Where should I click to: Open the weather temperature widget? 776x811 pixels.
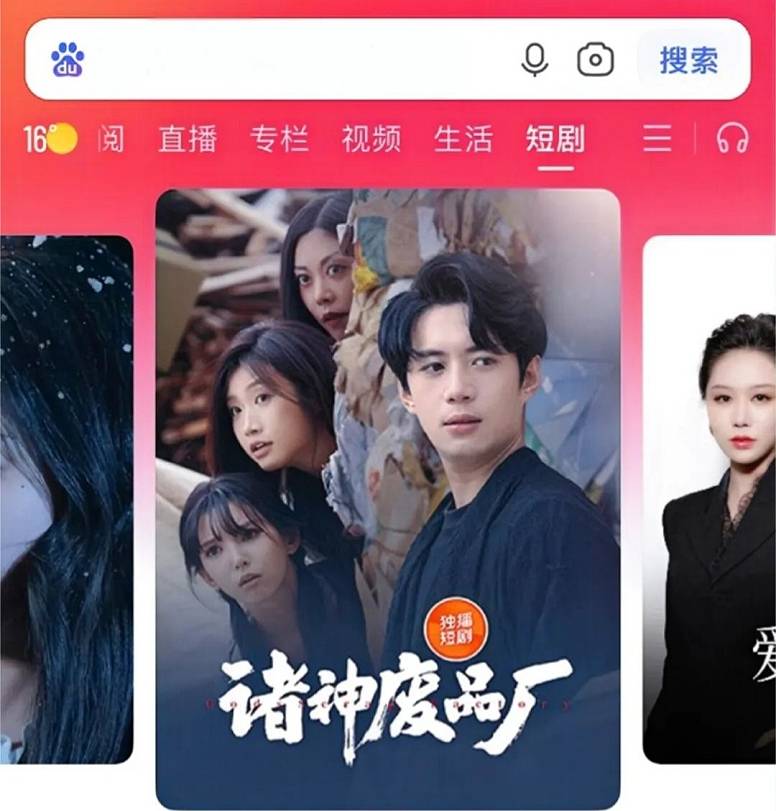(x=50, y=139)
